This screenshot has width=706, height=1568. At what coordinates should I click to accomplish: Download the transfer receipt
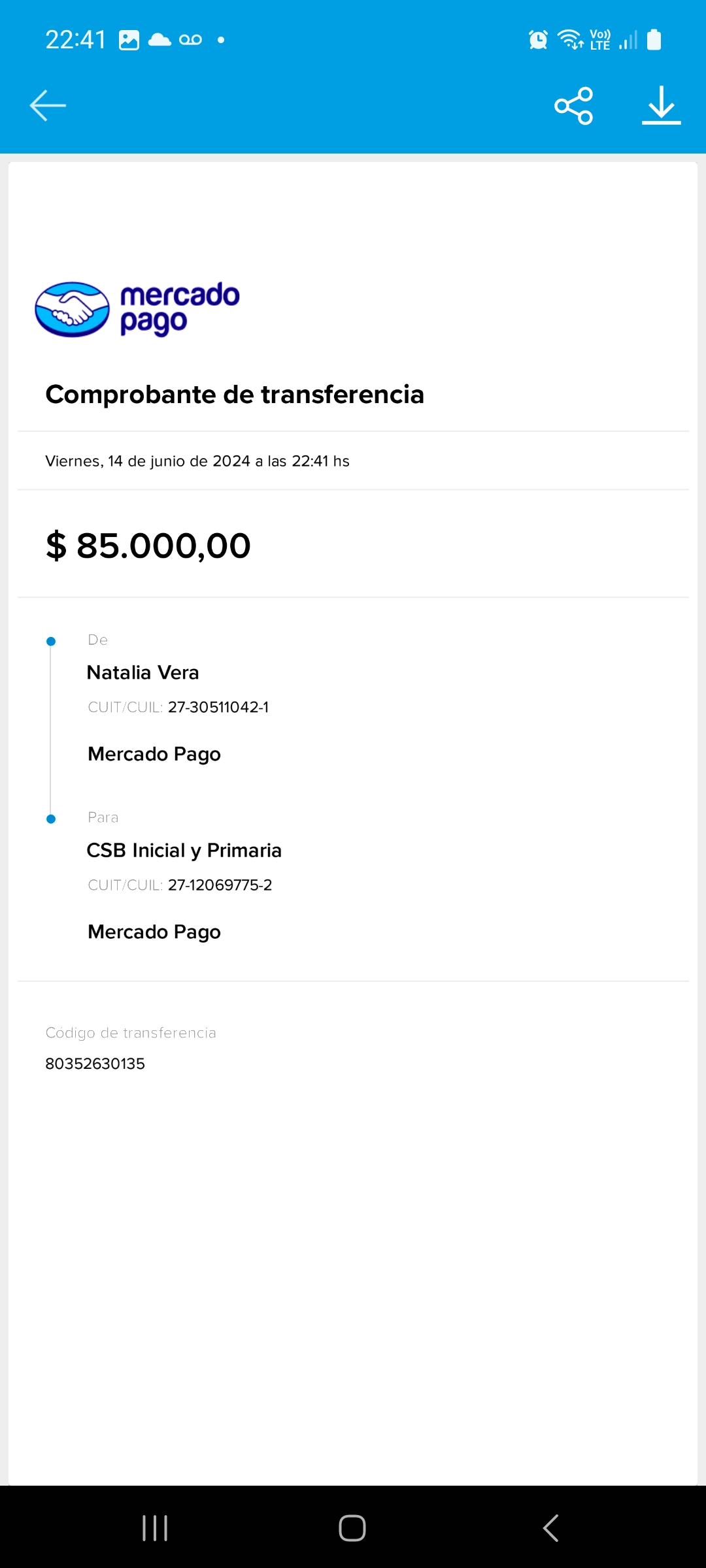pos(661,105)
